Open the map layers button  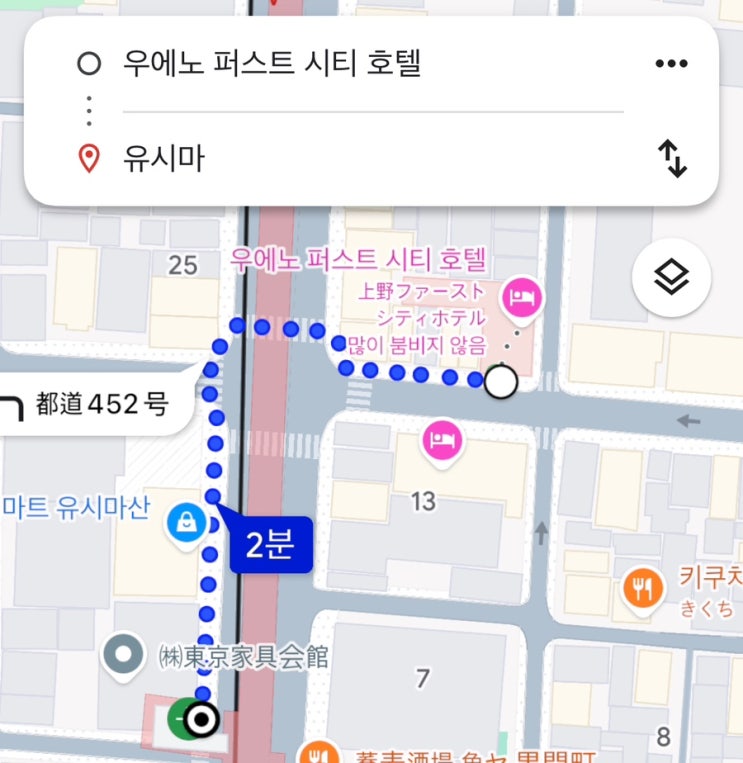[x=671, y=278]
